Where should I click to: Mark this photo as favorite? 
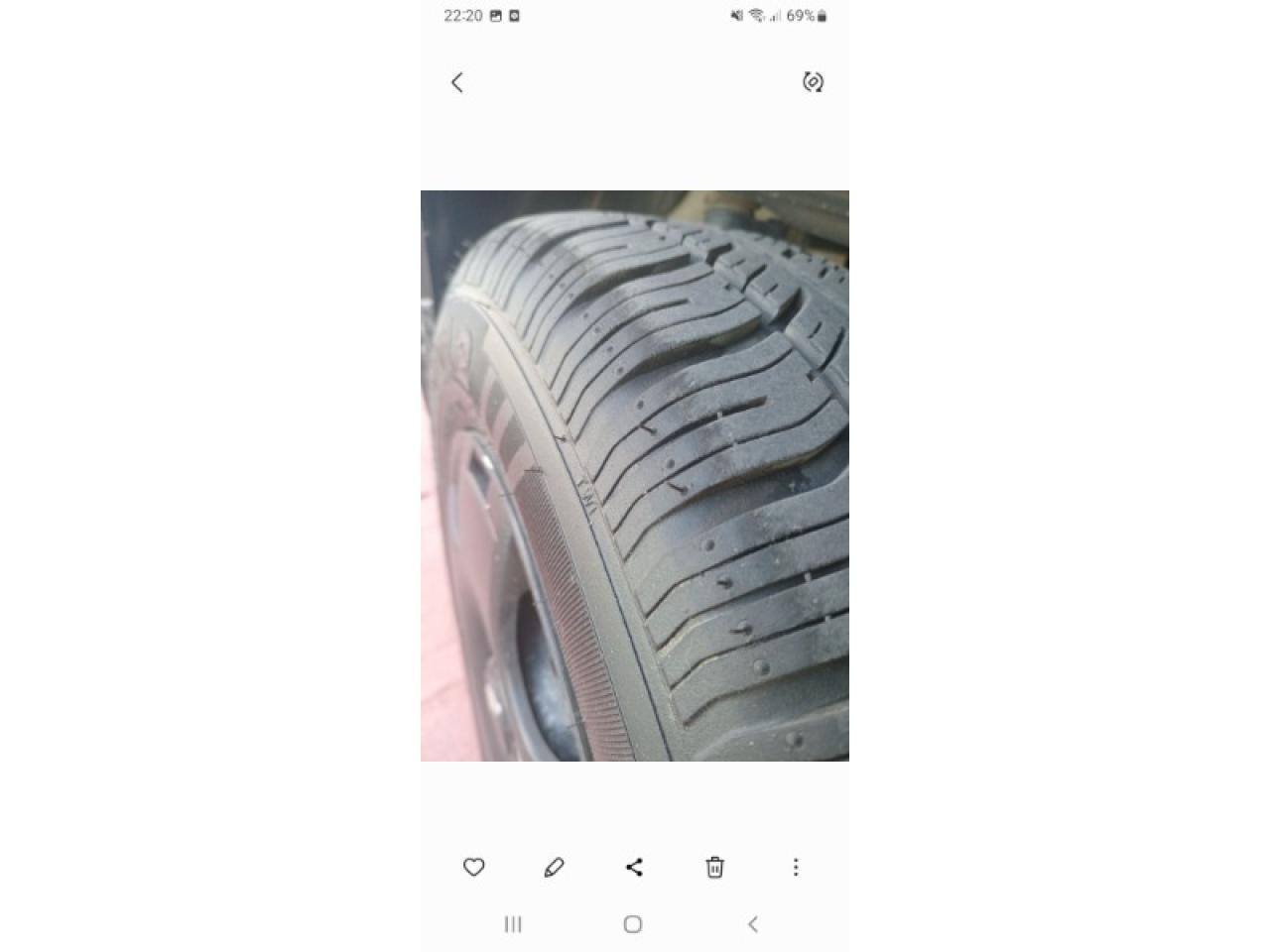pos(474,868)
